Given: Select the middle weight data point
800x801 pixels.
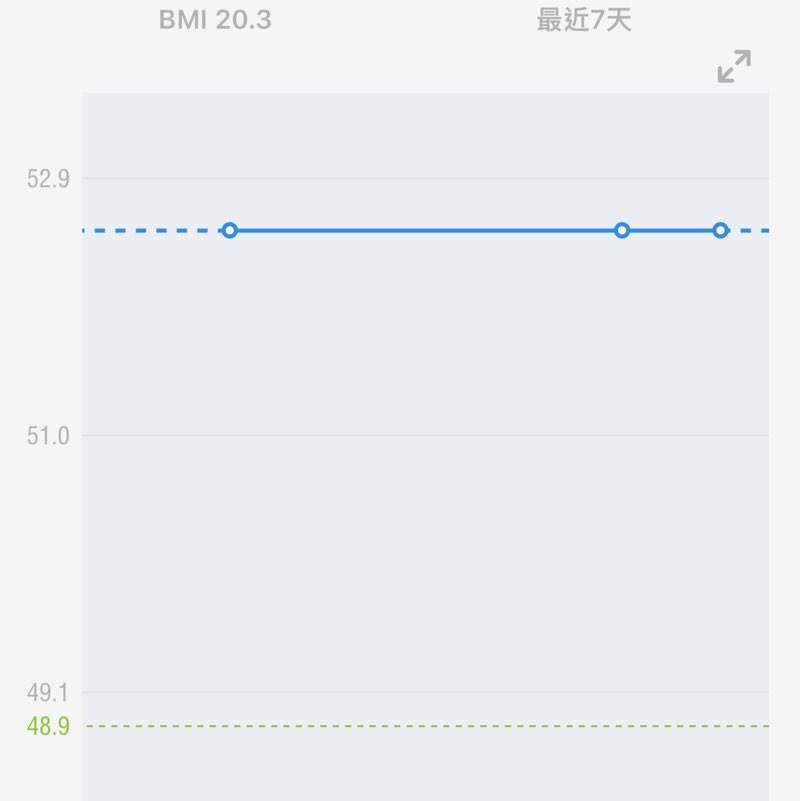Looking at the screenshot, I should click(x=621, y=231).
